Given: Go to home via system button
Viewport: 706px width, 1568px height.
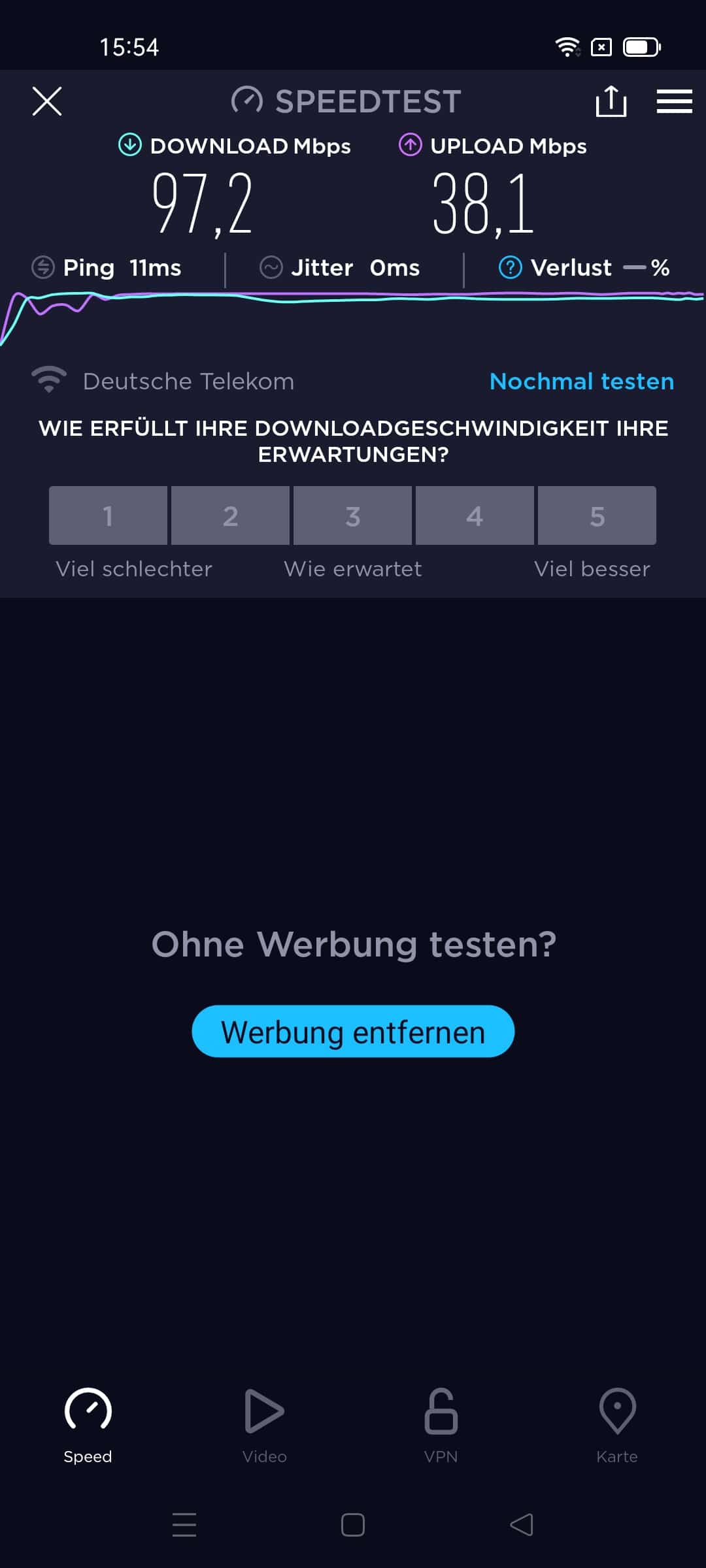Looking at the screenshot, I should (353, 1525).
